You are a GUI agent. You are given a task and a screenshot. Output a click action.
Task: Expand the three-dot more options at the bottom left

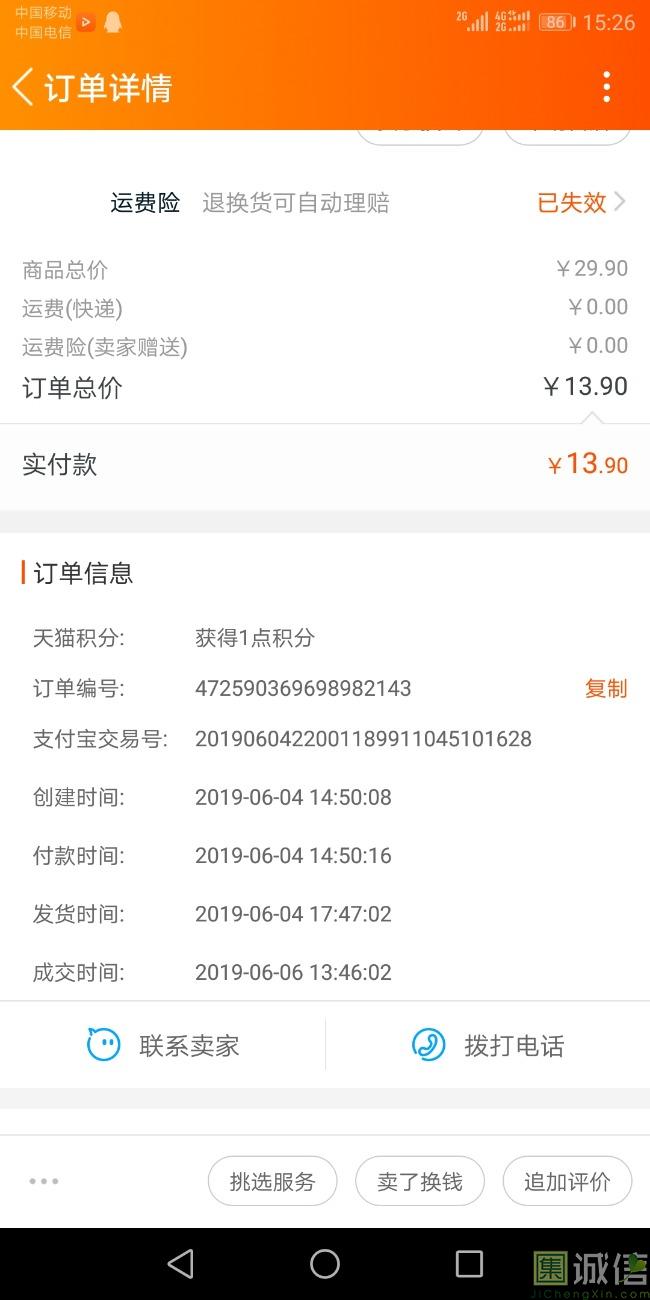(x=44, y=1181)
